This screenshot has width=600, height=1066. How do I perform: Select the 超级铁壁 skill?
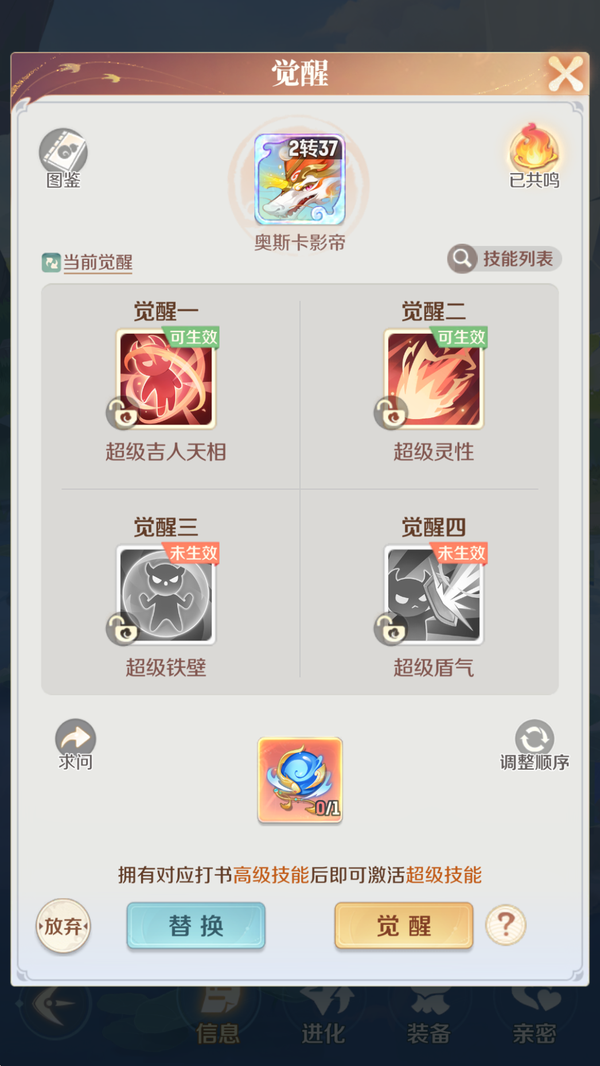166,595
